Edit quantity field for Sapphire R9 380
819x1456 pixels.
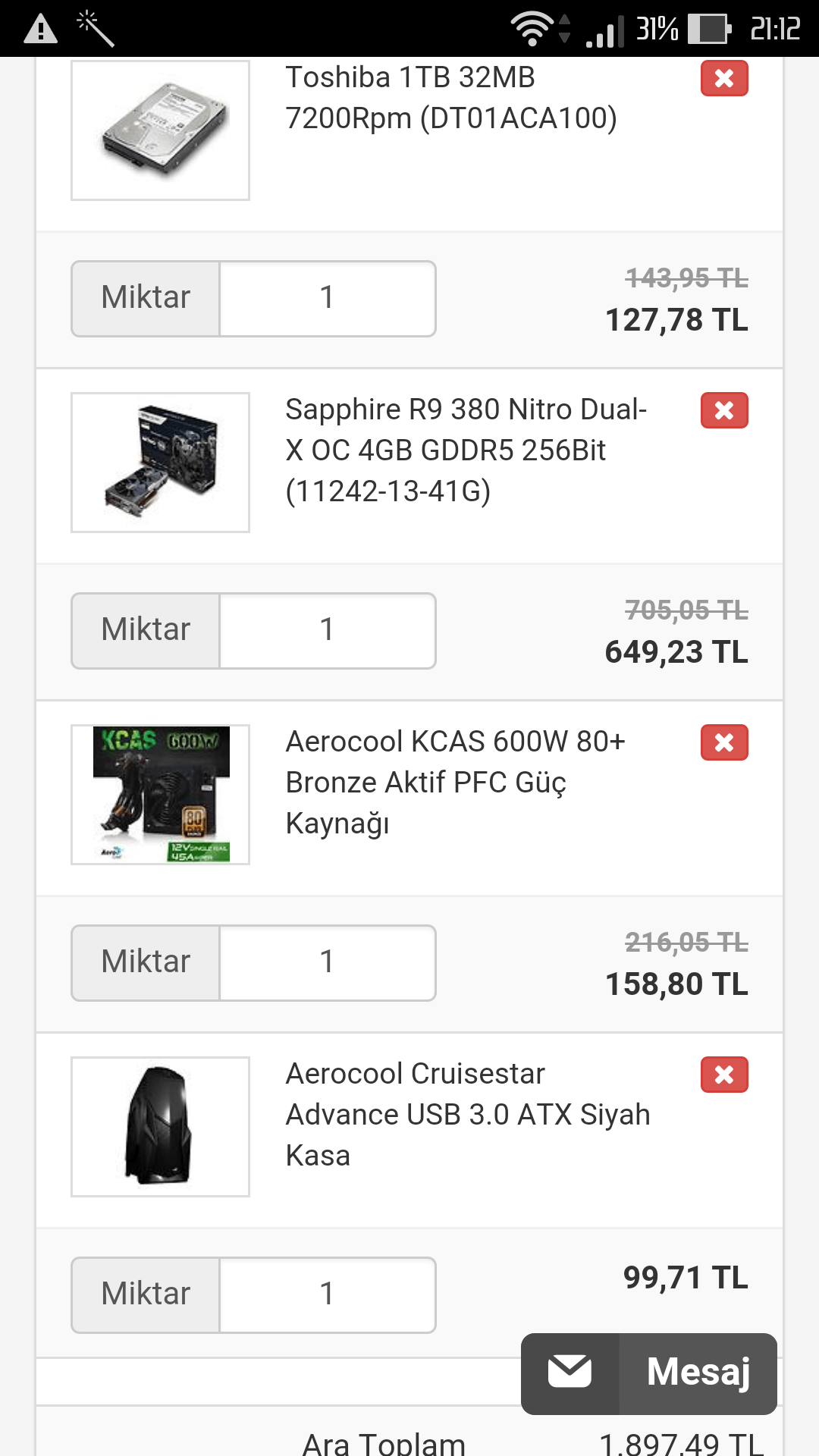(328, 630)
